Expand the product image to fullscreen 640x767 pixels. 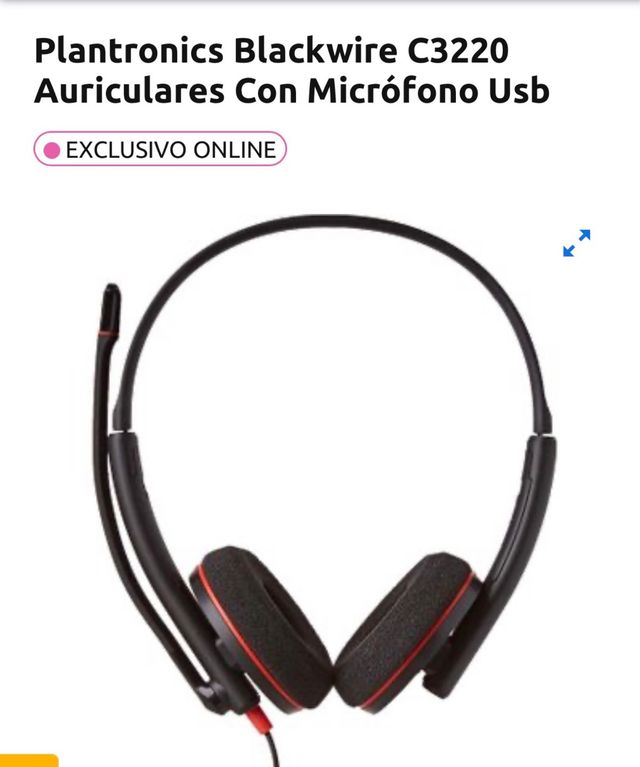pyautogui.click(x=577, y=243)
